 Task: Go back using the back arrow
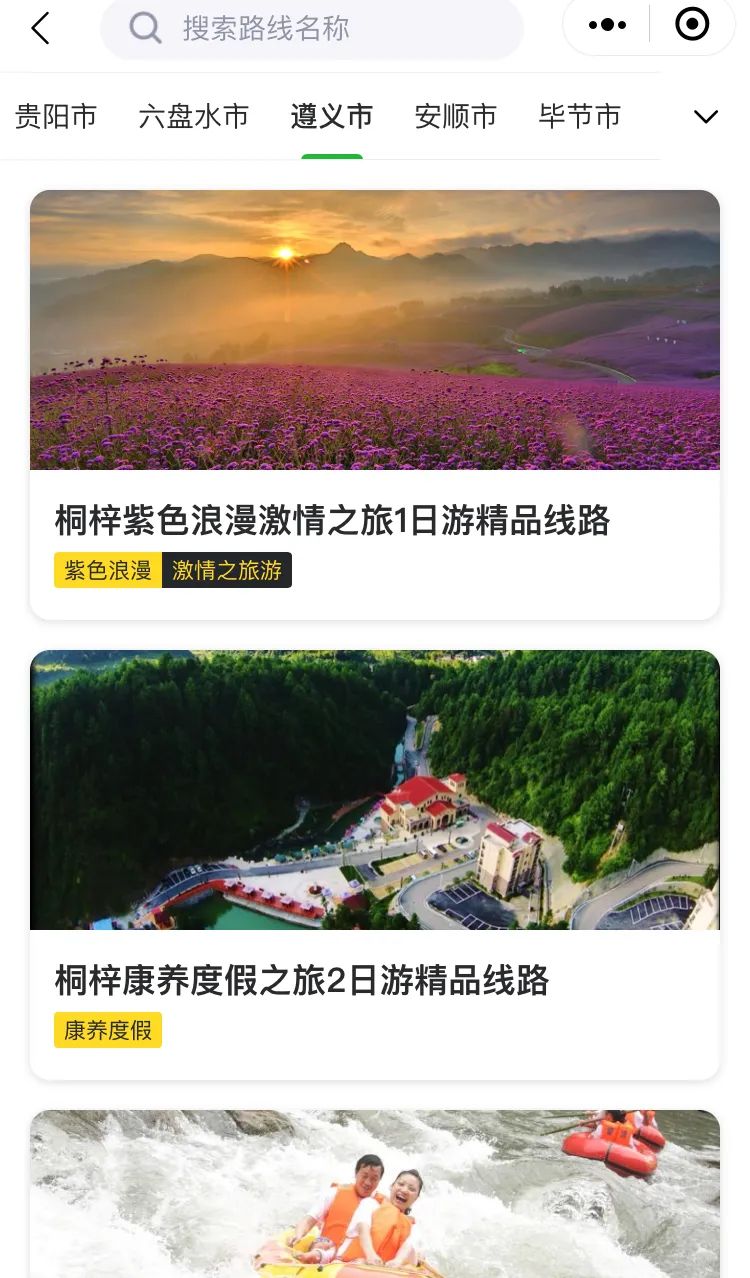(x=40, y=28)
